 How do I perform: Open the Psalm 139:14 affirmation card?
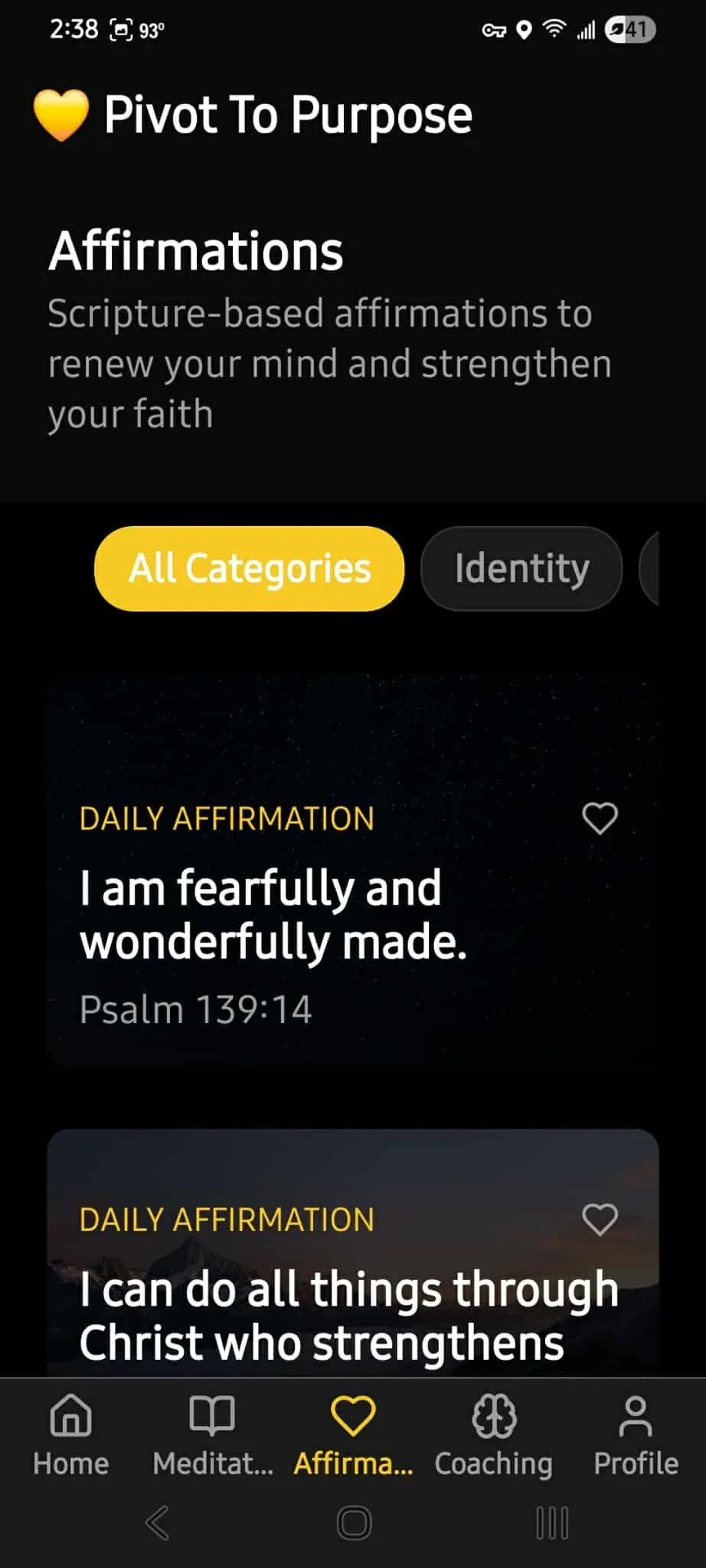coord(353,871)
